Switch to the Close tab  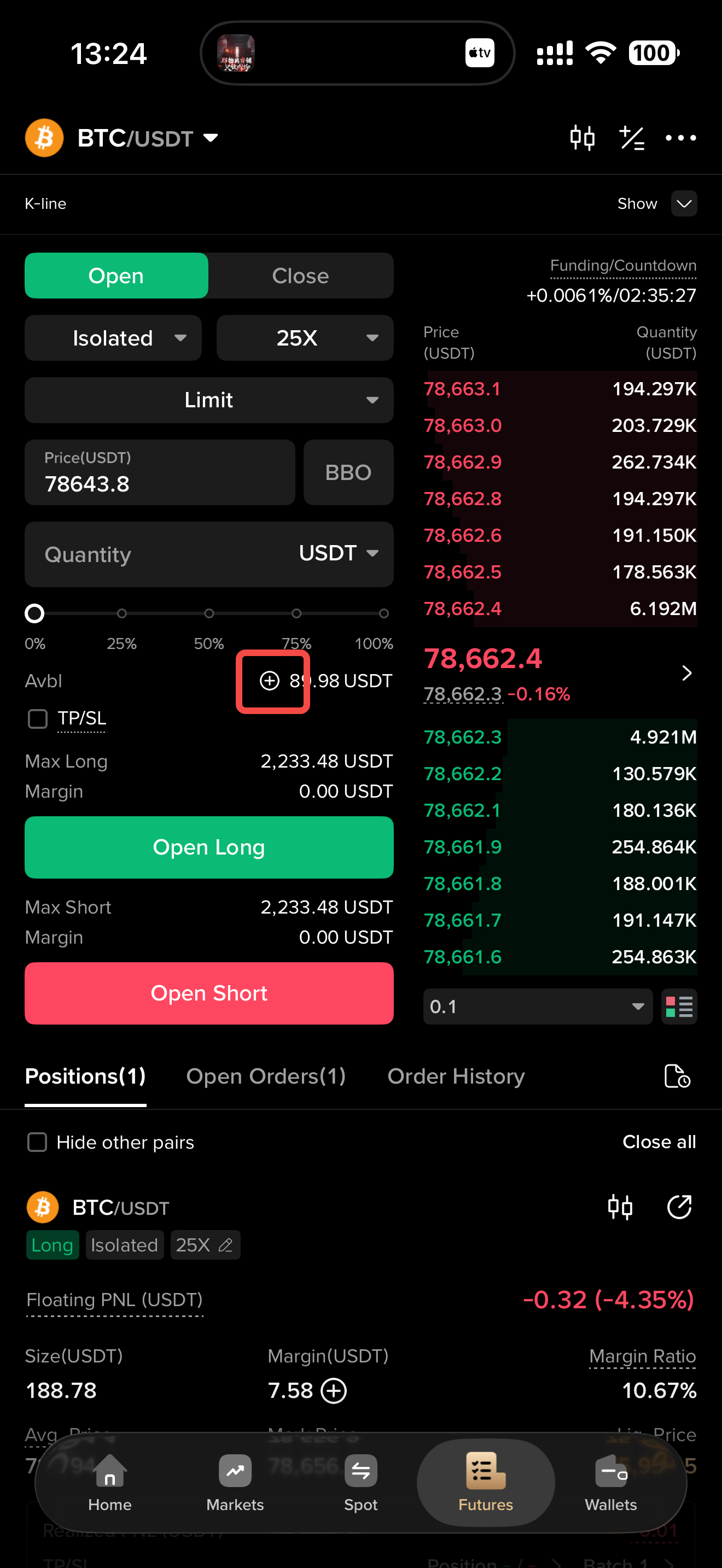tap(301, 276)
